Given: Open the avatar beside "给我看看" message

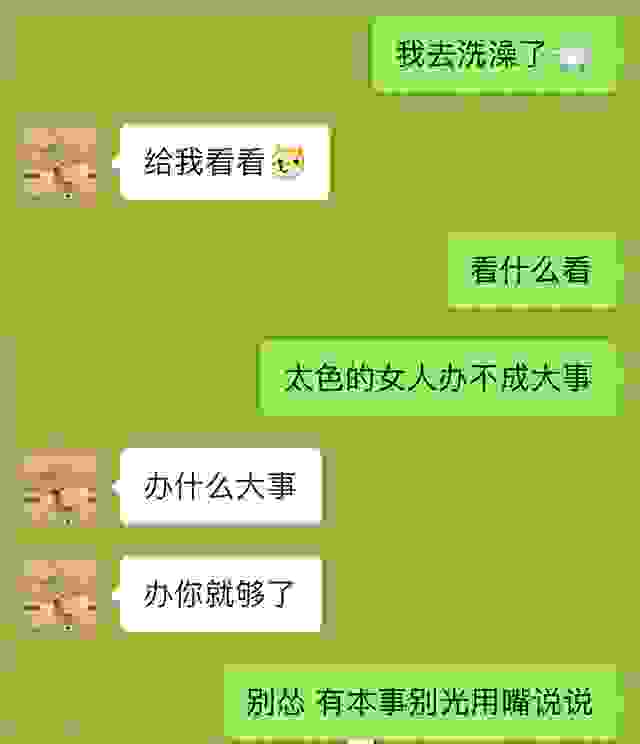Looking at the screenshot, I should pos(61,165).
